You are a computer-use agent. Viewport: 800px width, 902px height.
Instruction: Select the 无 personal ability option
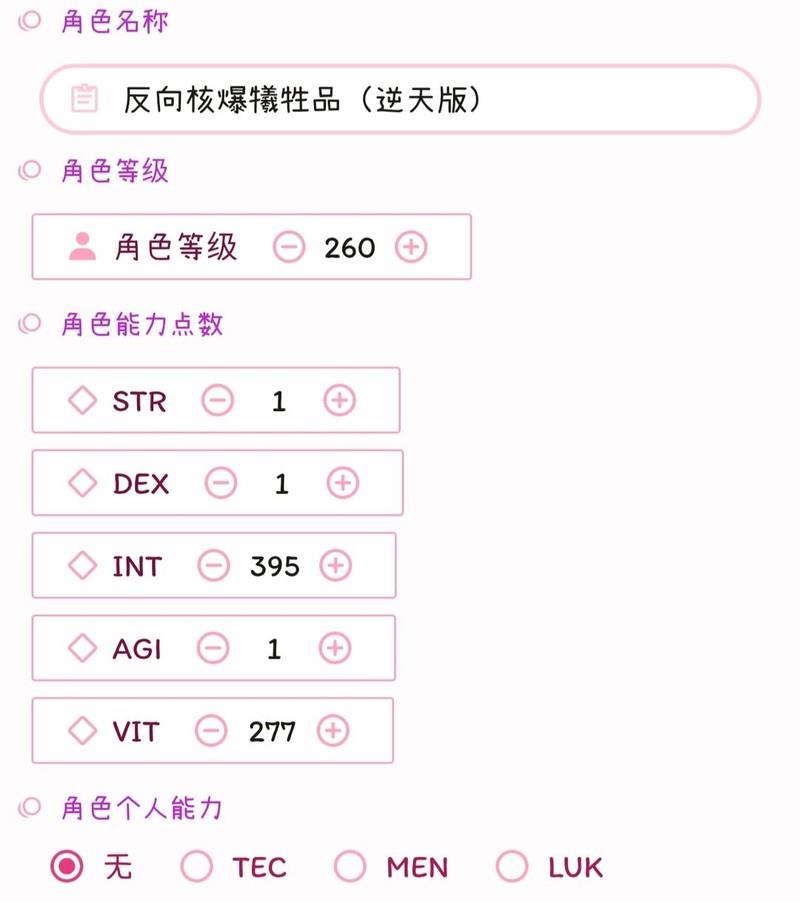click(x=68, y=866)
